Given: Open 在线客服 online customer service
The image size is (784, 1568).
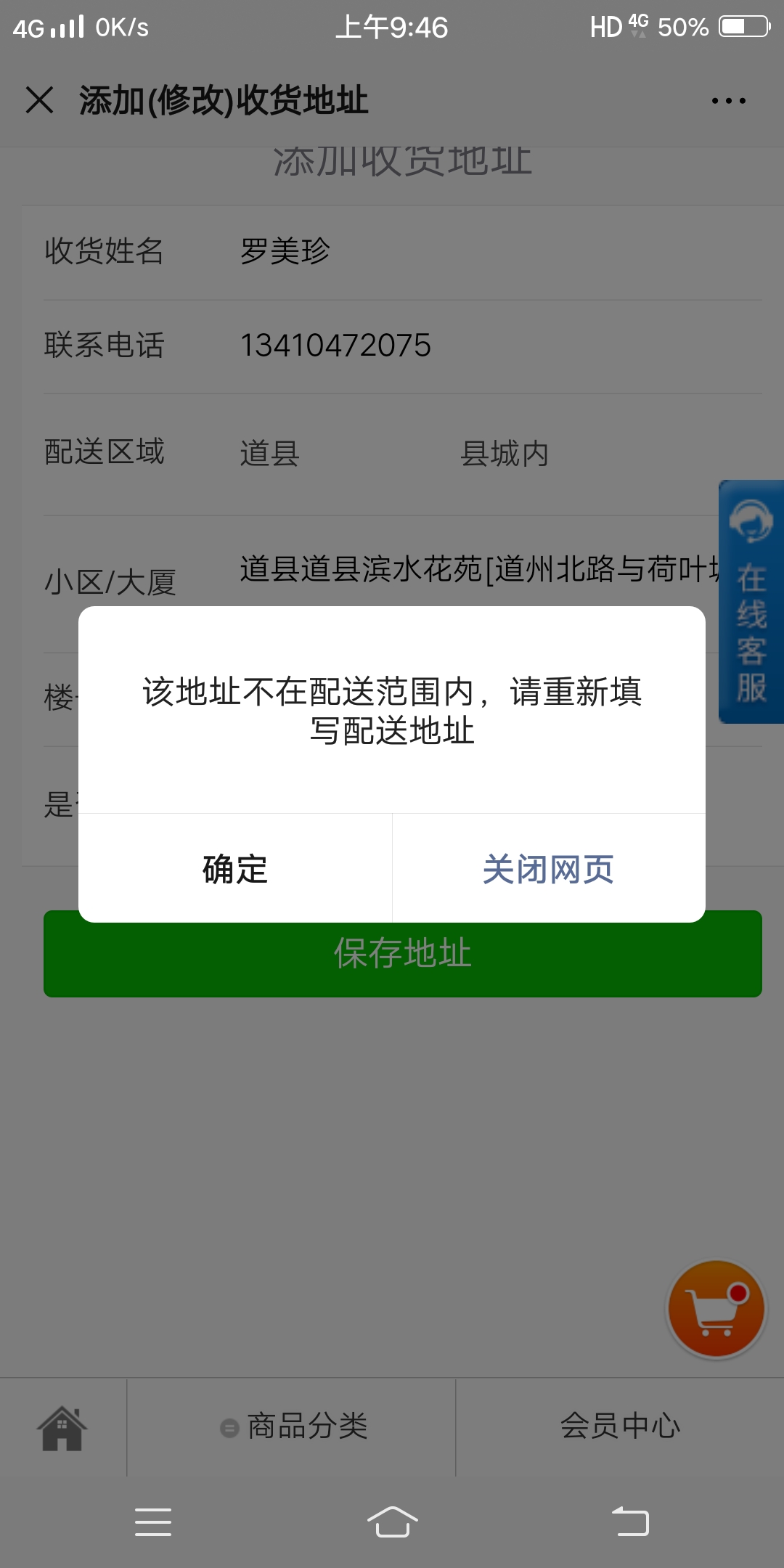Looking at the screenshot, I should tap(751, 601).
